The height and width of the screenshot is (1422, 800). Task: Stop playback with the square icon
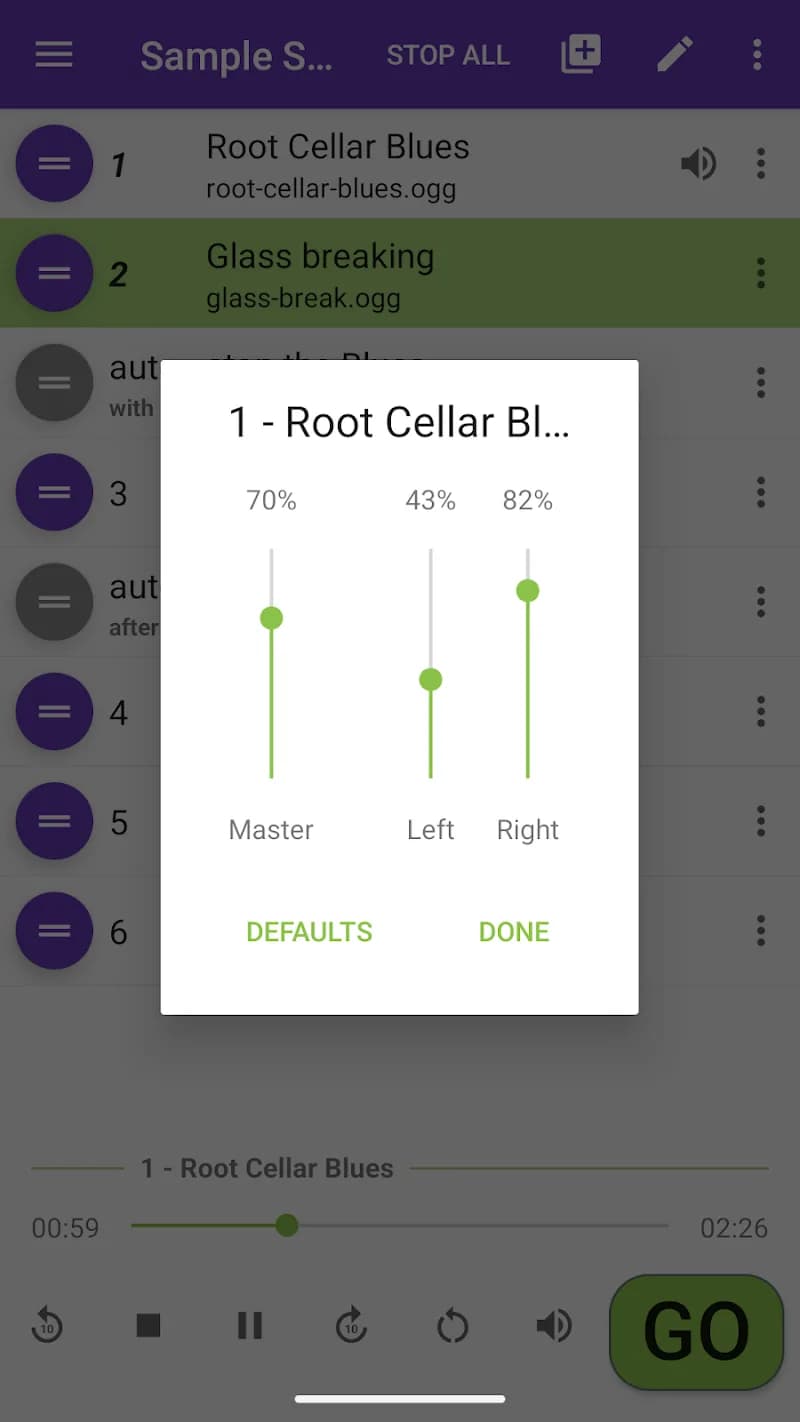pos(148,1327)
